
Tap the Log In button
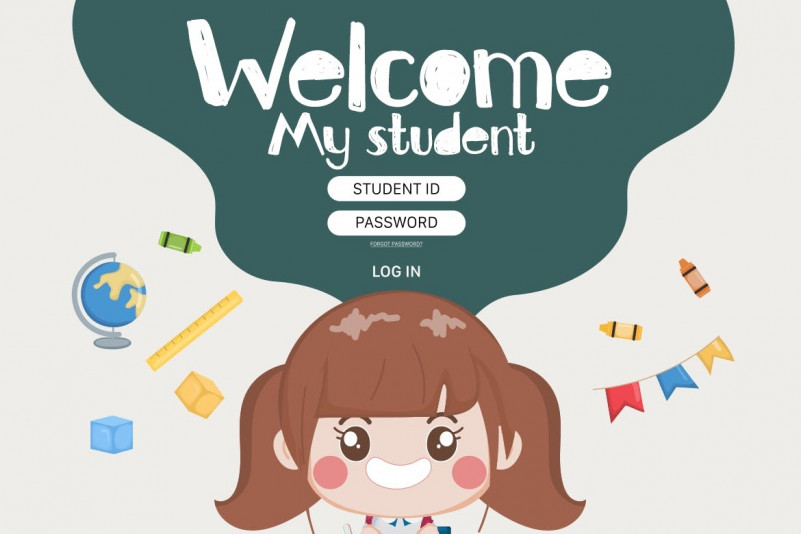(x=396, y=271)
